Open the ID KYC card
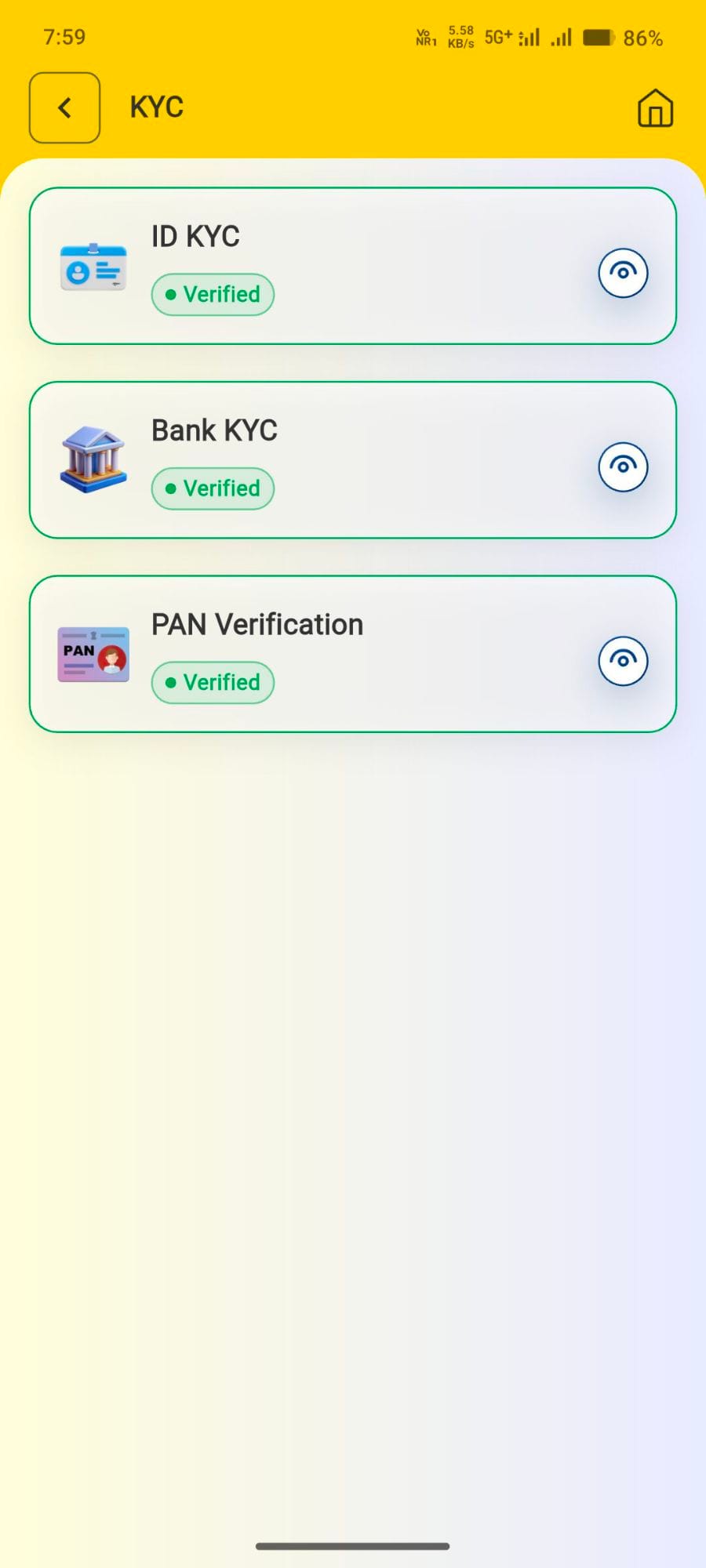 pos(353,266)
